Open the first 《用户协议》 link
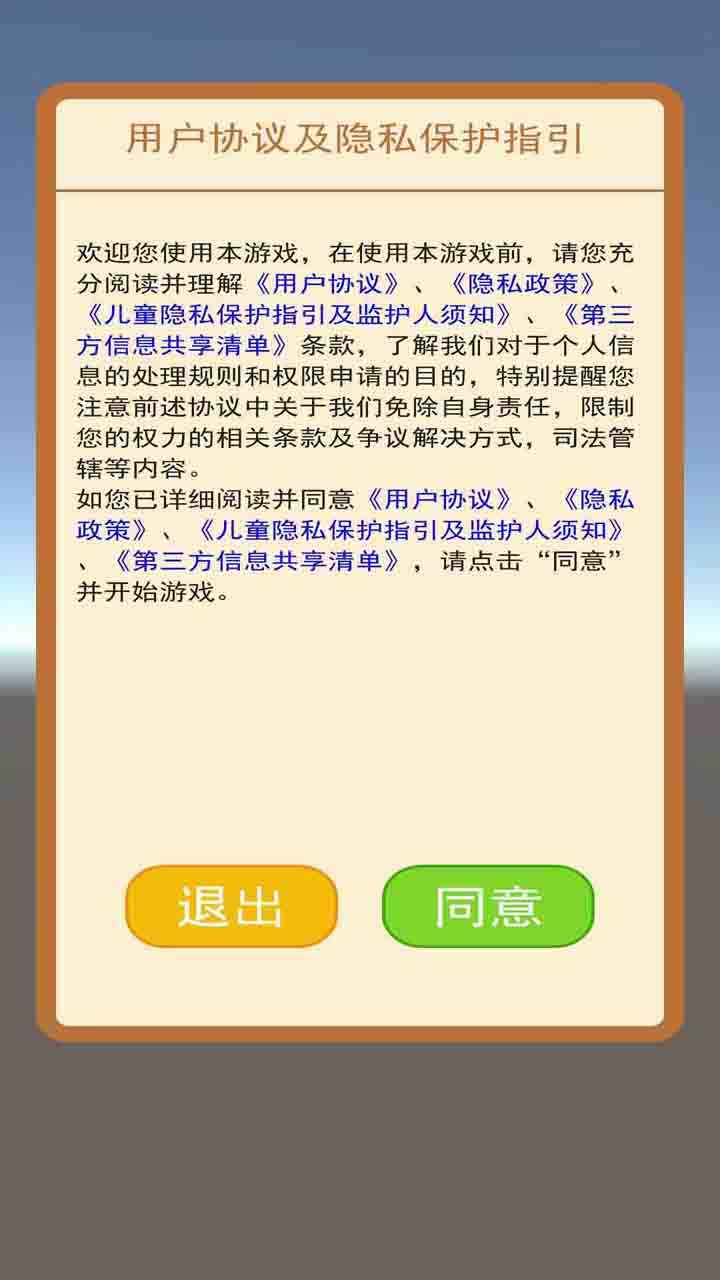The width and height of the screenshot is (720, 1280). (x=328, y=283)
